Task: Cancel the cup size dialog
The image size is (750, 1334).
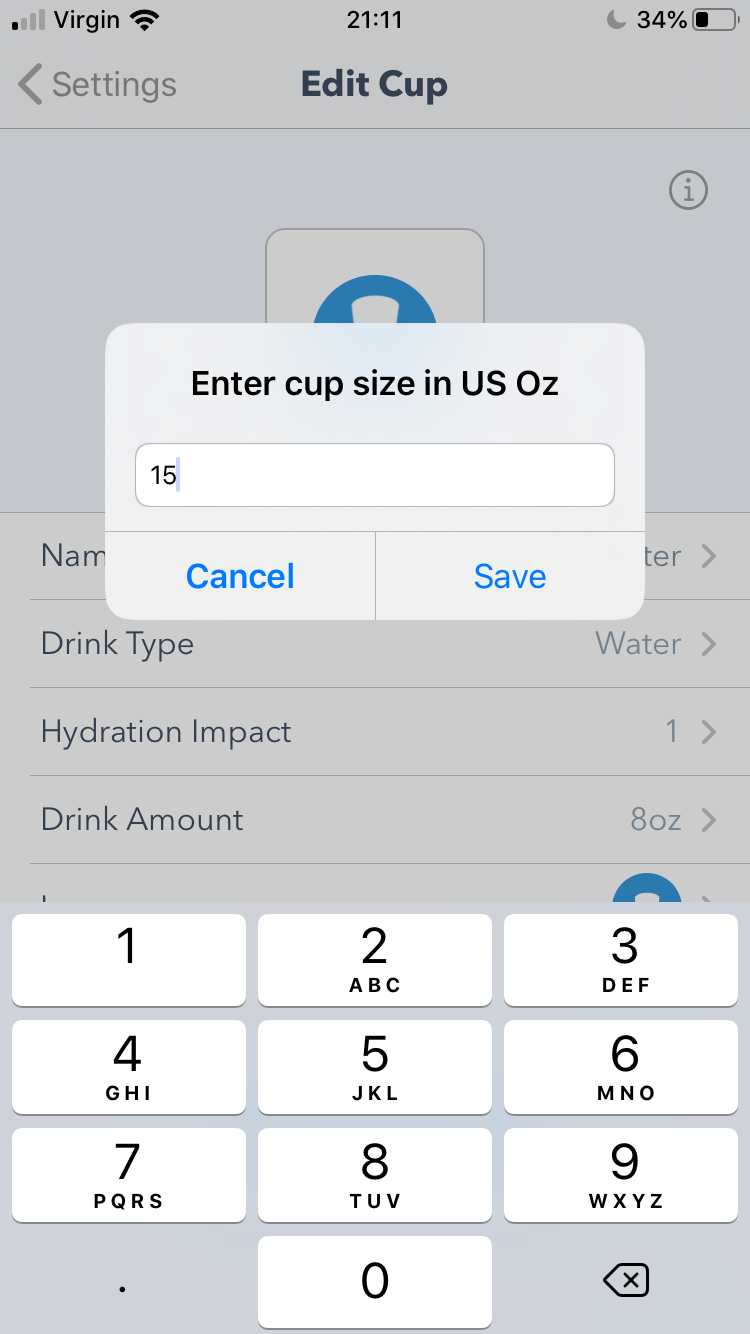Action: (x=240, y=576)
